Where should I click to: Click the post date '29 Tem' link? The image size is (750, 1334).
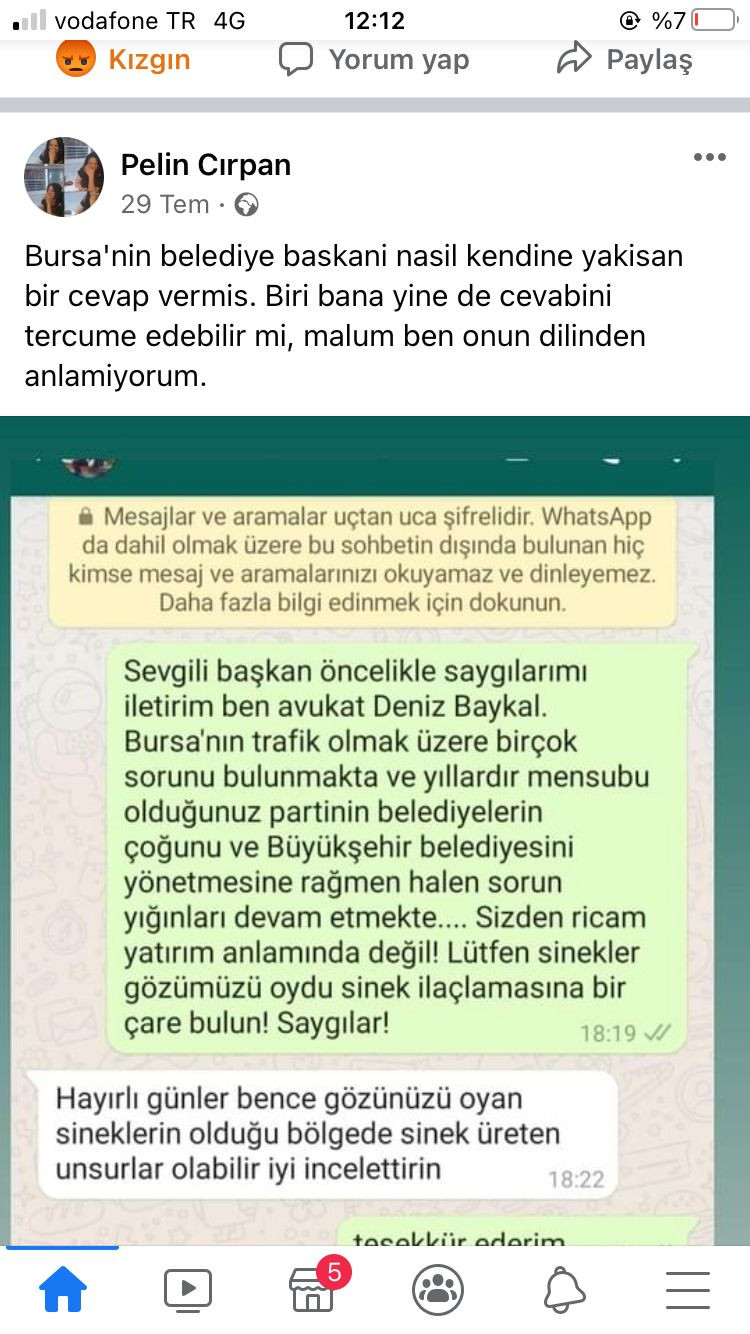164,204
